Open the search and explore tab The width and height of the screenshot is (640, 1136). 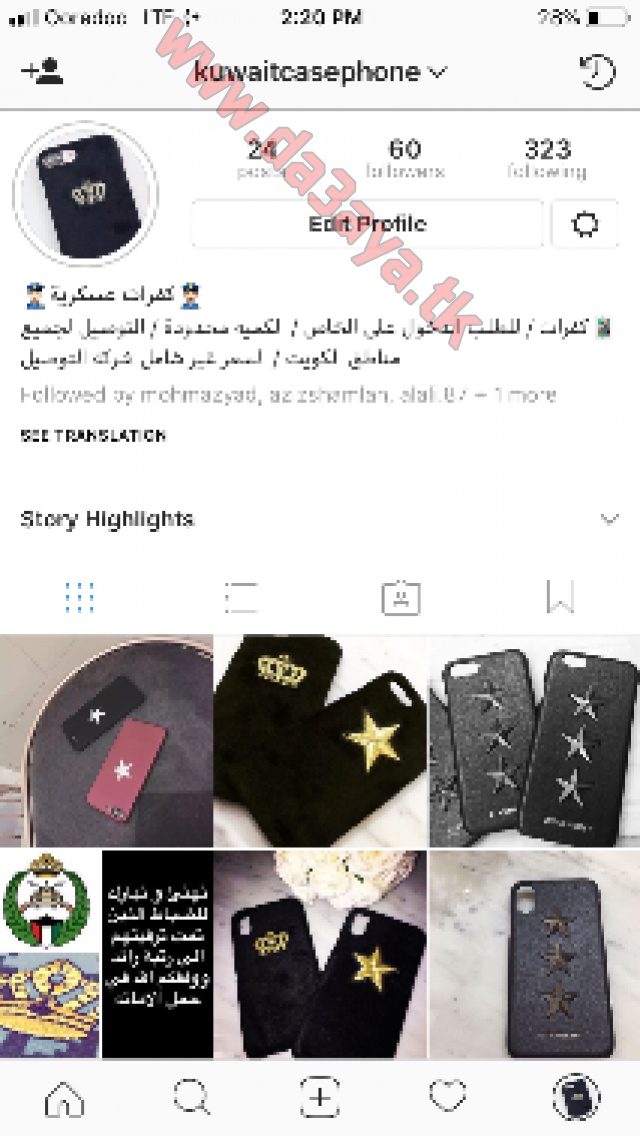pos(192,1098)
